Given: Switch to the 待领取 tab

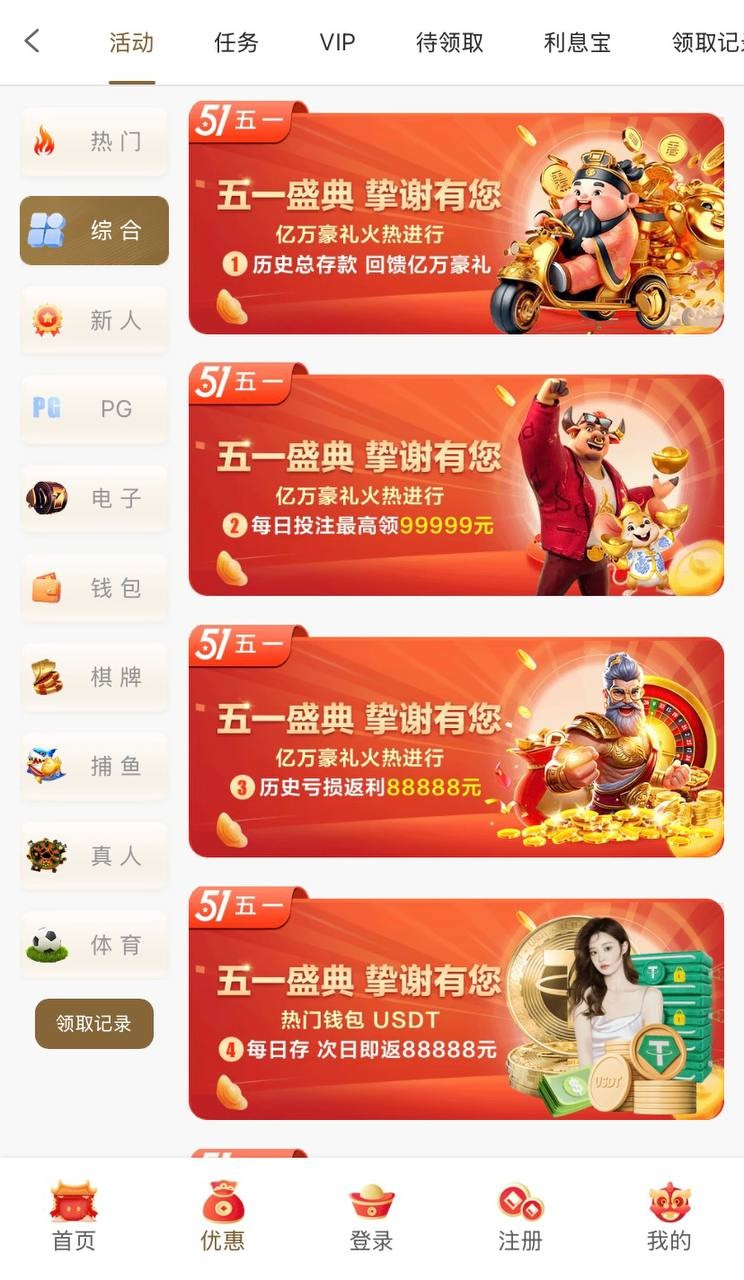Looking at the screenshot, I should 450,42.
